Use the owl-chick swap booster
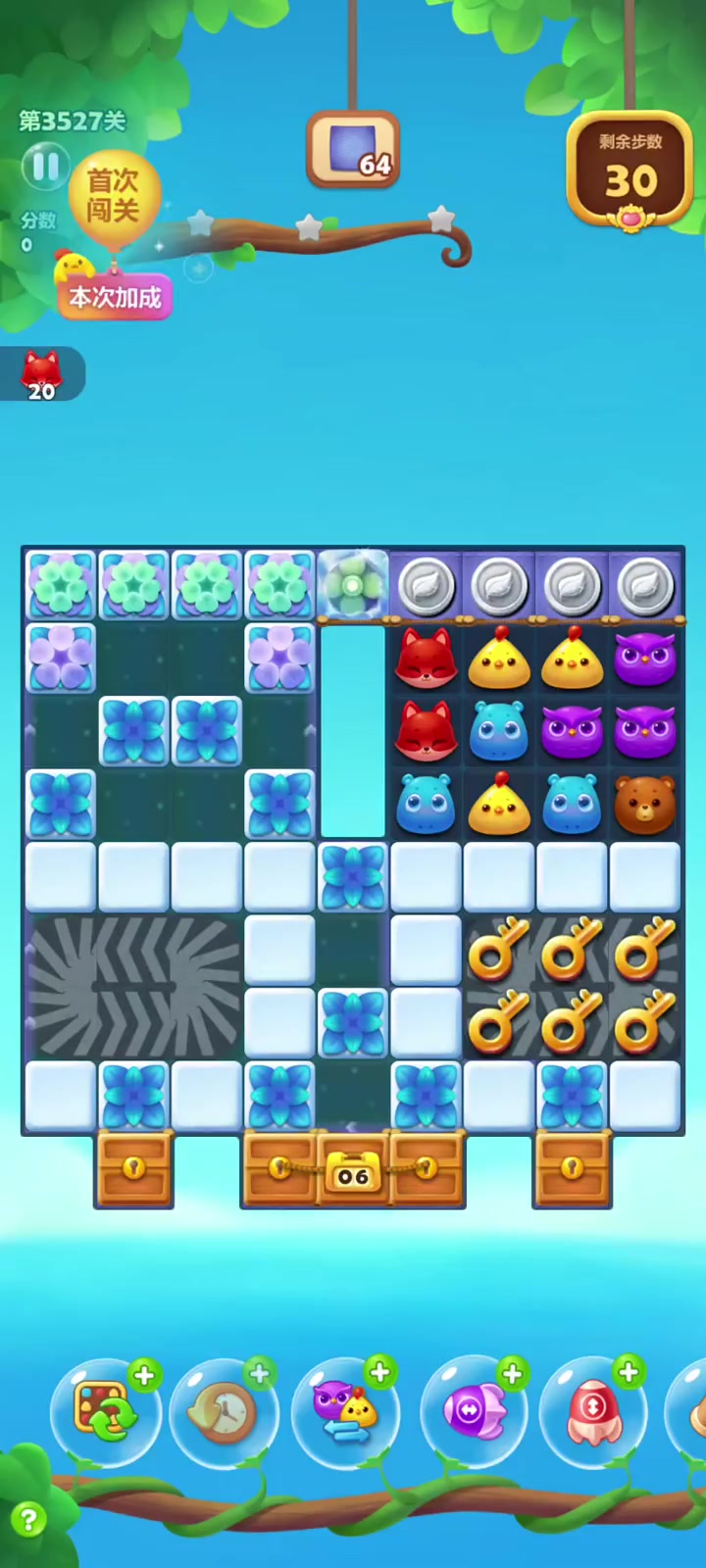The width and height of the screenshot is (706, 1568). (x=345, y=1411)
